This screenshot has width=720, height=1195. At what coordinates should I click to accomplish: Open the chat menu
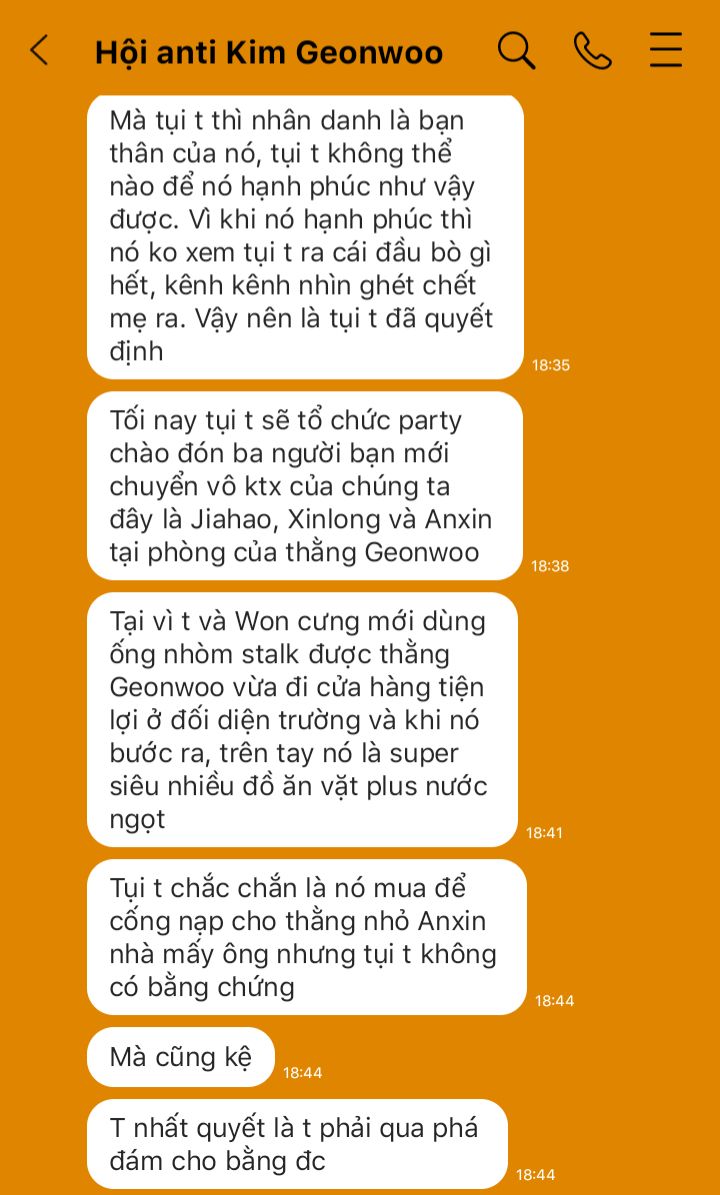click(666, 50)
